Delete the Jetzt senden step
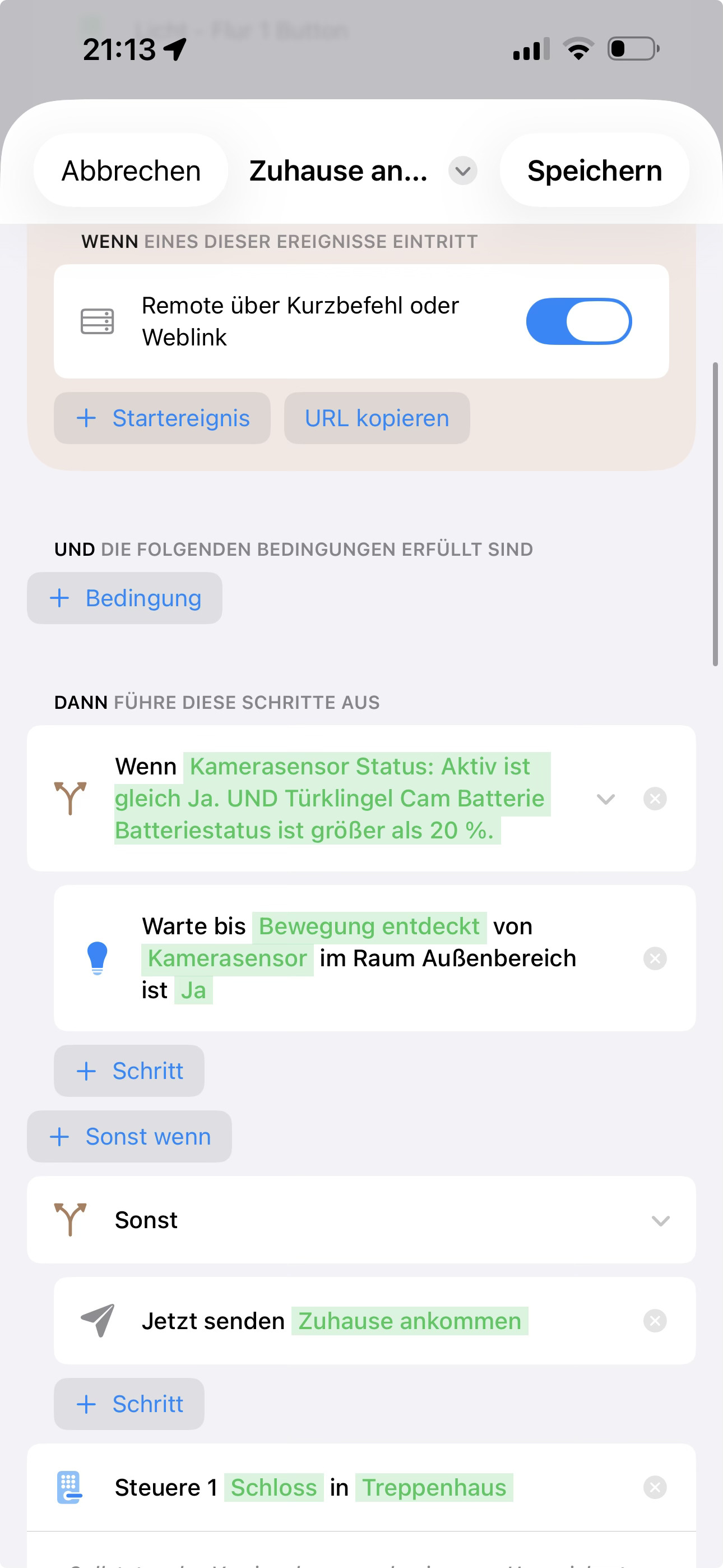723x1568 pixels. pyautogui.click(x=655, y=1321)
